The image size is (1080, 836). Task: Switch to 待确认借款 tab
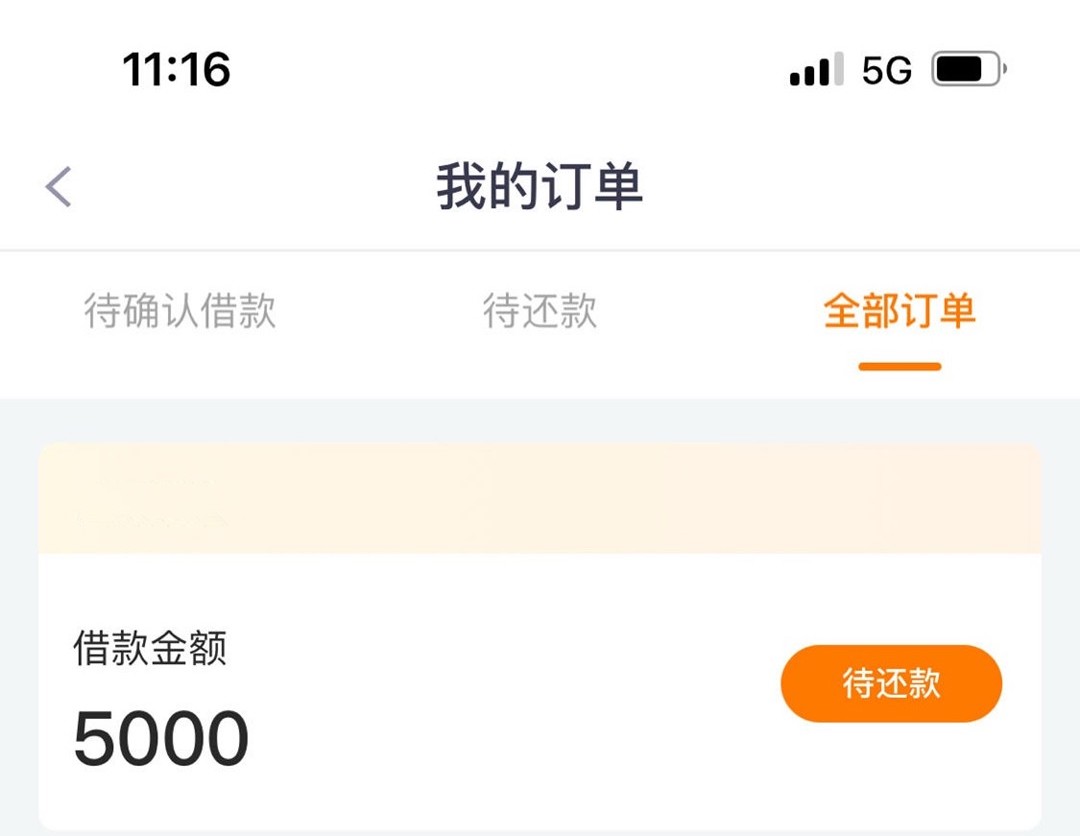tap(180, 311)
